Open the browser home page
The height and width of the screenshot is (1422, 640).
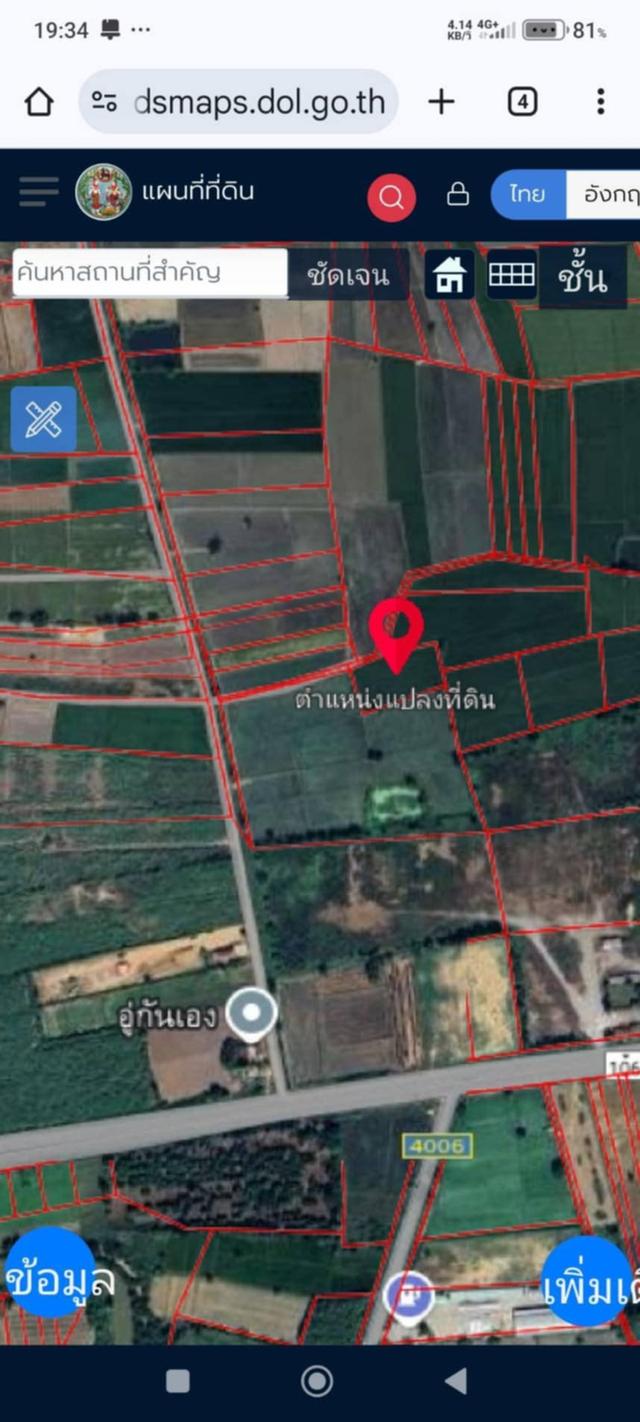click(x=39, y=101)
